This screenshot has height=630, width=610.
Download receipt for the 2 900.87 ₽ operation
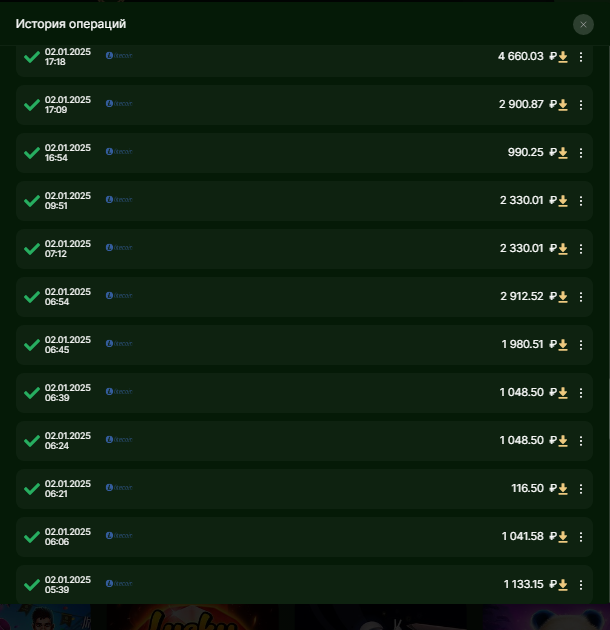(x=563, y=105)
